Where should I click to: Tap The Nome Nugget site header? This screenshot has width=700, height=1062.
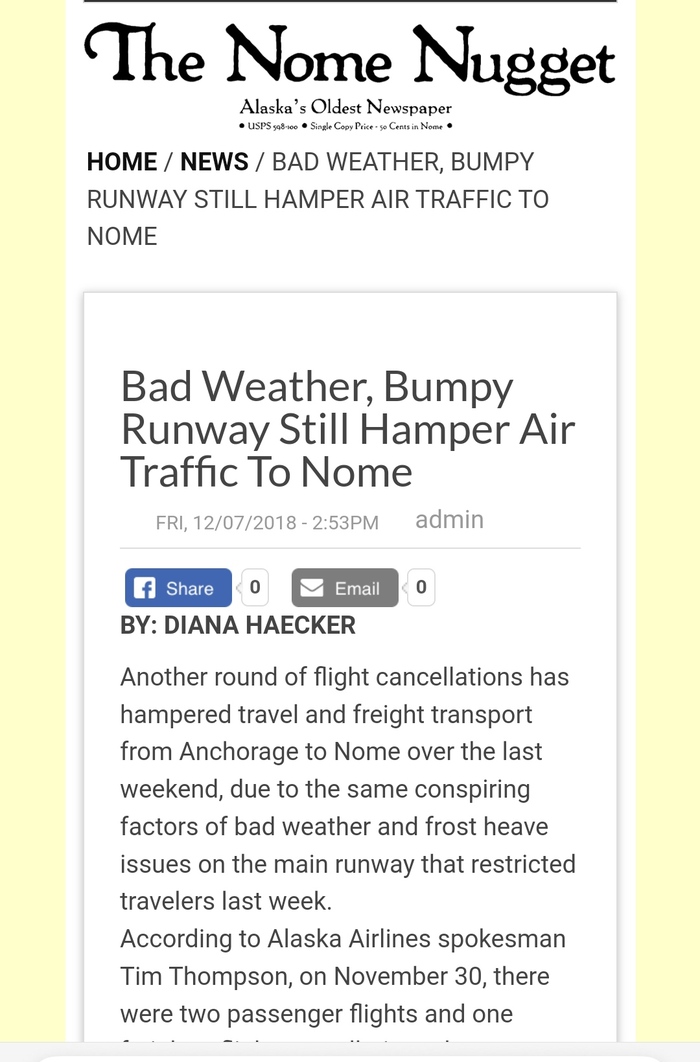[x=349, y=60]
